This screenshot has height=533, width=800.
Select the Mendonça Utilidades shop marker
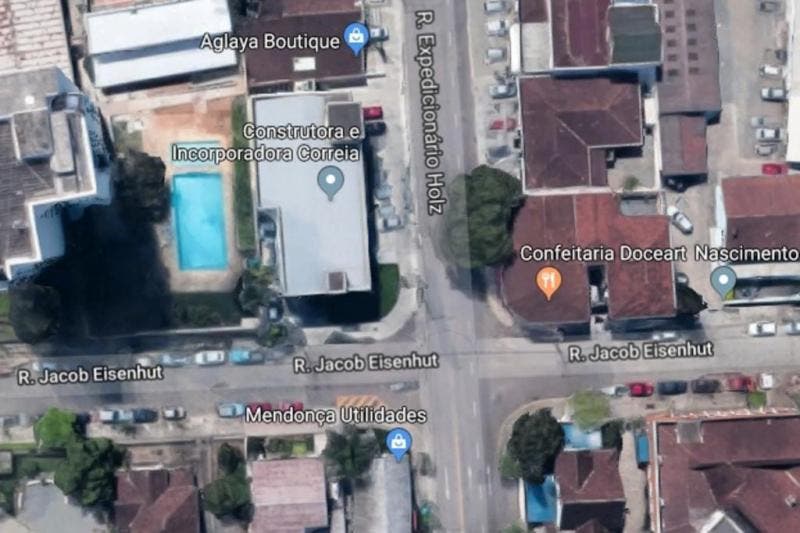(x=399, y=441)
